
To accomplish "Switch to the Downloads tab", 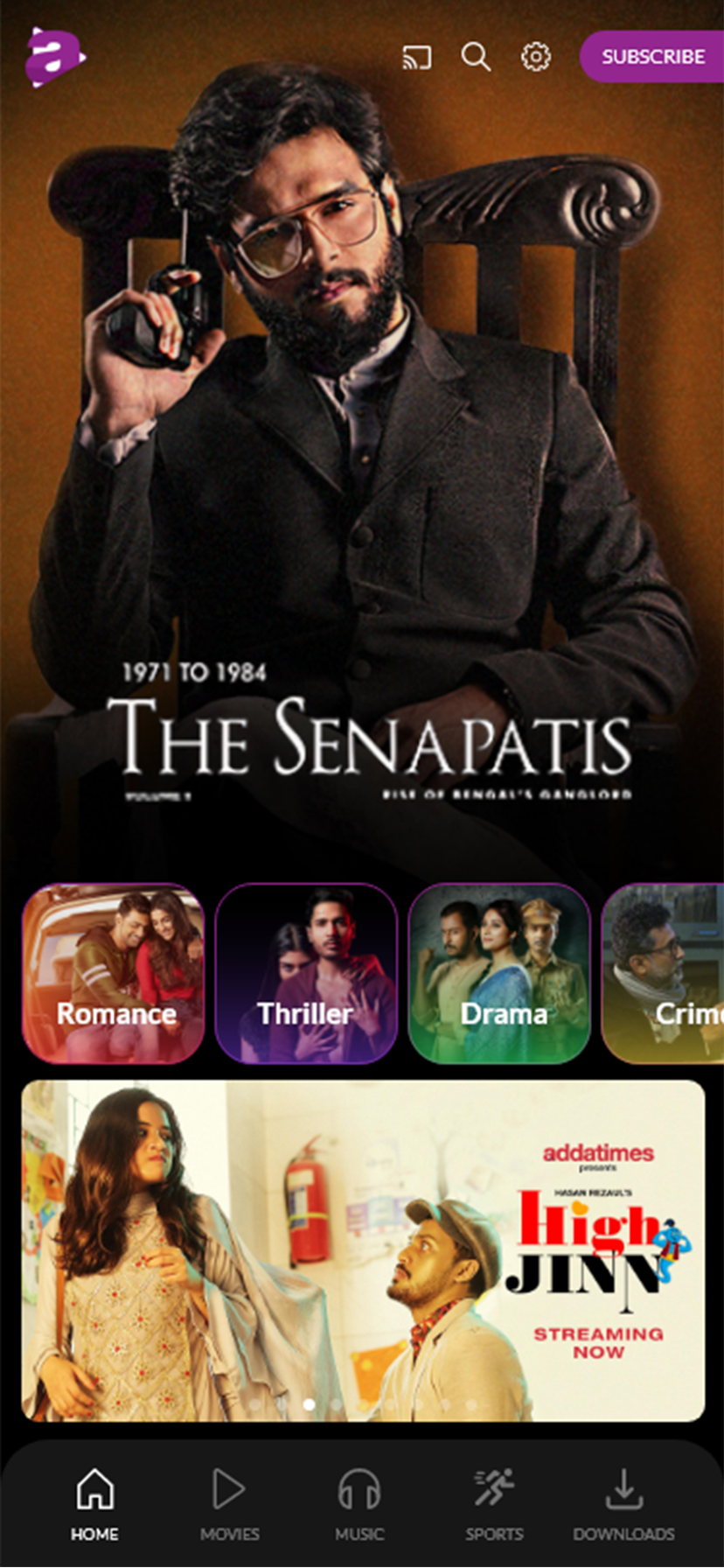I will tap(623, 1504).
